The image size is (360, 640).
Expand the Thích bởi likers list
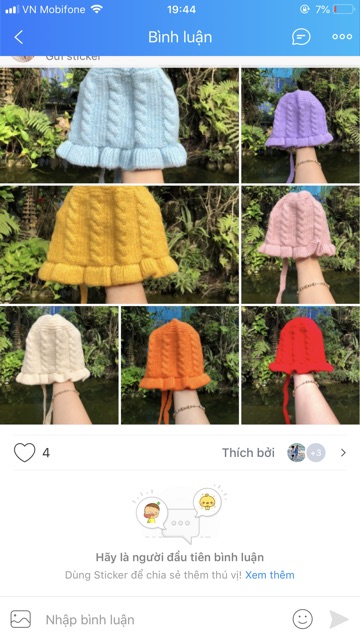point(343,452)
